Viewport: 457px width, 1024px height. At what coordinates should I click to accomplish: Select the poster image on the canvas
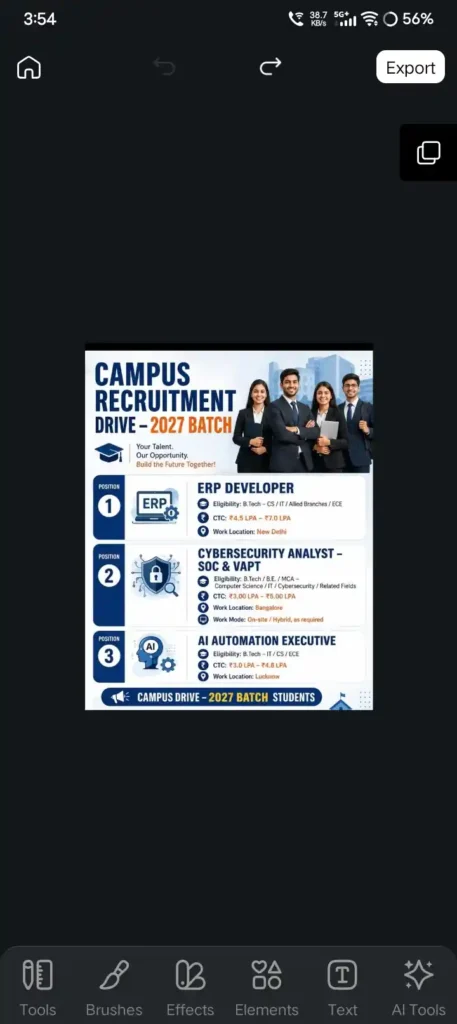[x=228, y=526]
